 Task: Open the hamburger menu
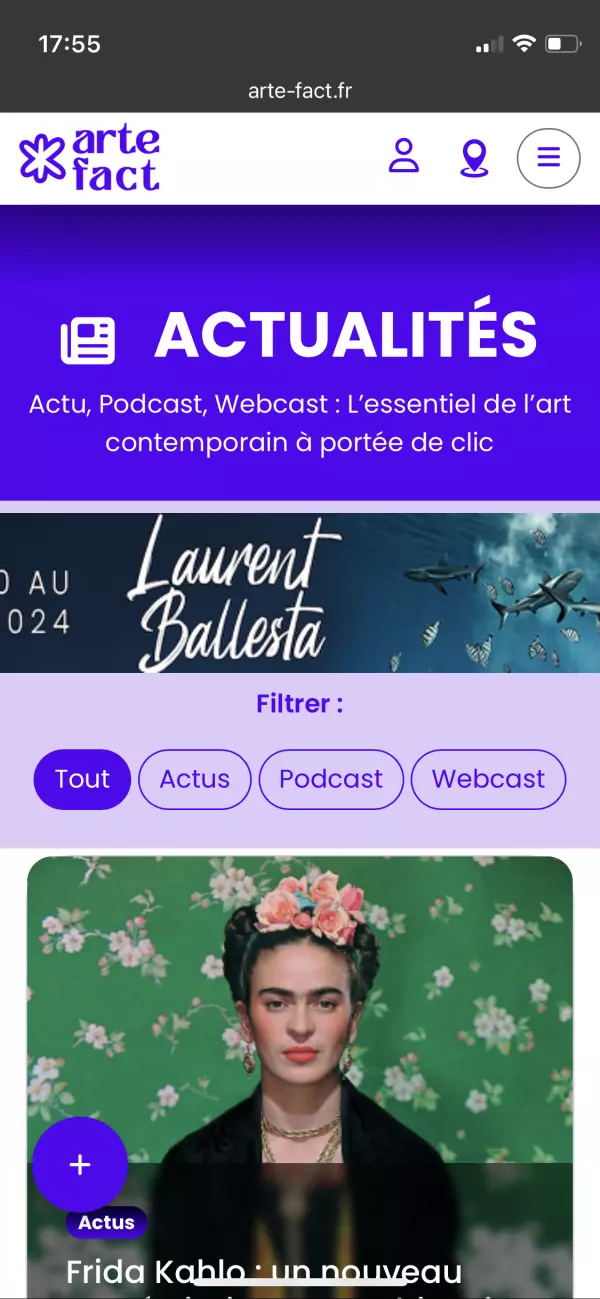click(x=548, y=158)
